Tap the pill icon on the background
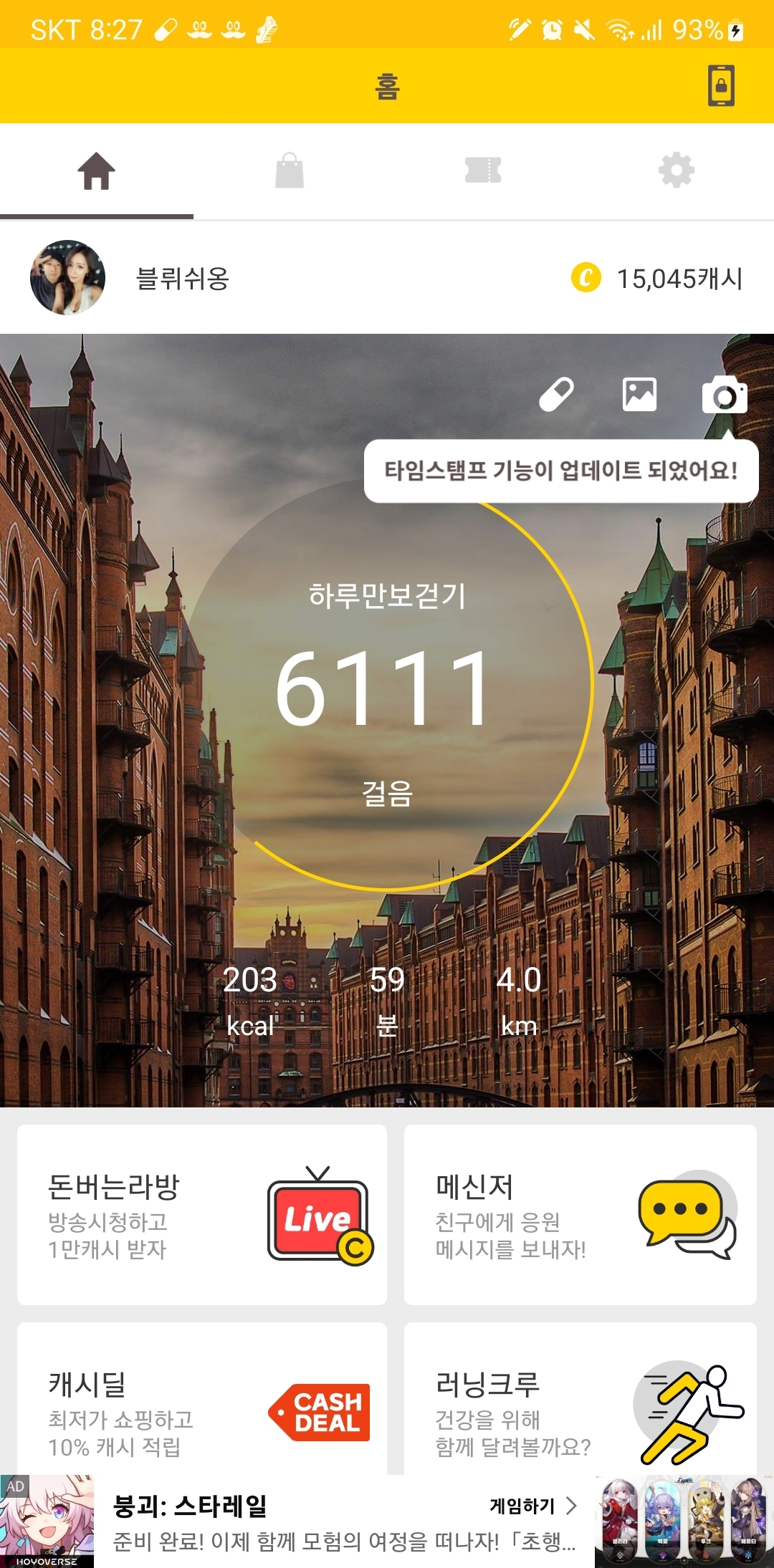This screenshot has height=1568, width=774. [556, 395]
